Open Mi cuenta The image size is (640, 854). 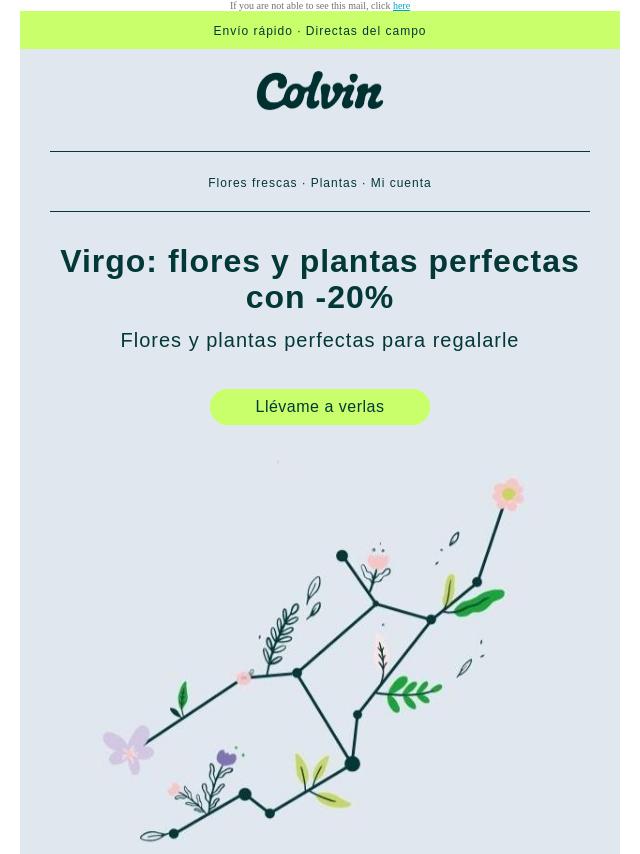[x=401, y=183]
